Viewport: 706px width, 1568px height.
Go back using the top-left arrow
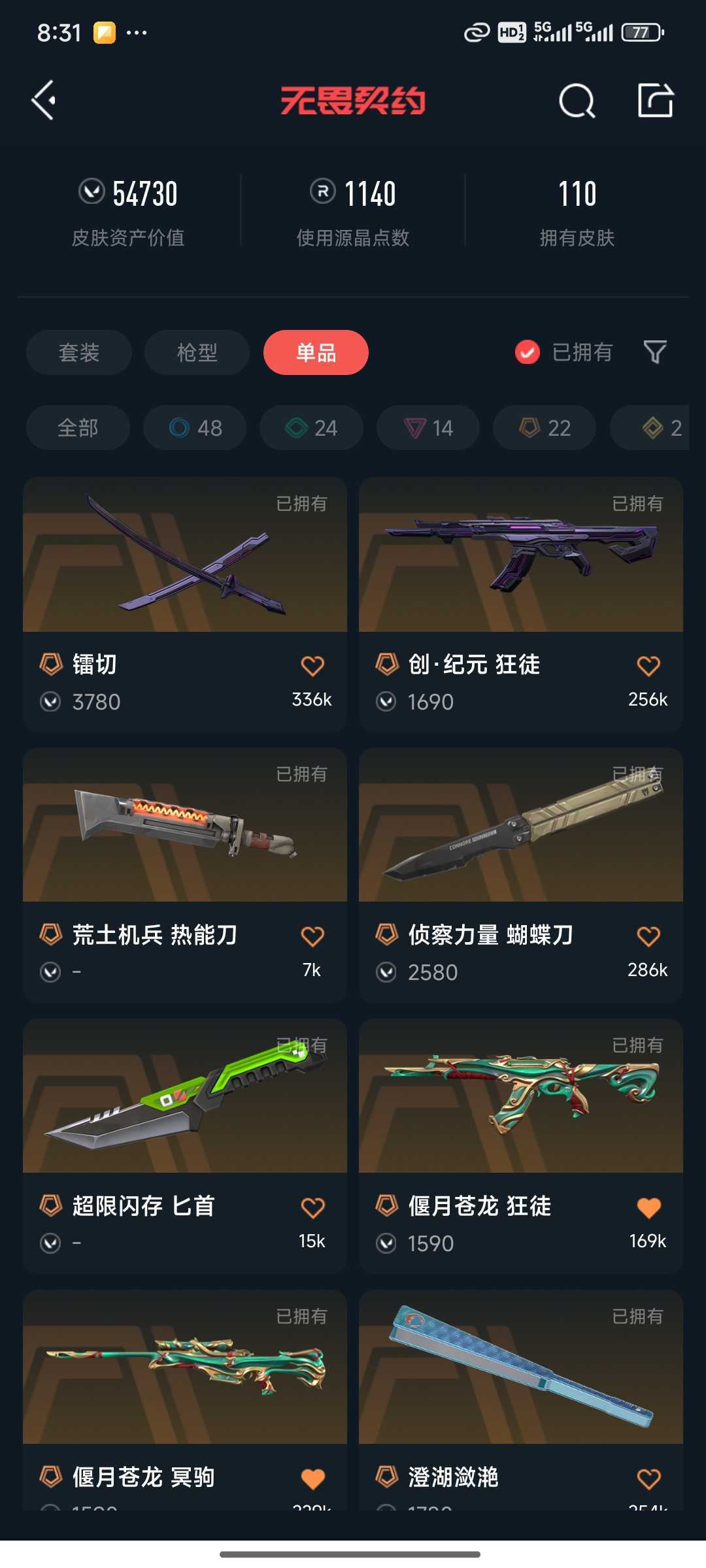44,101
